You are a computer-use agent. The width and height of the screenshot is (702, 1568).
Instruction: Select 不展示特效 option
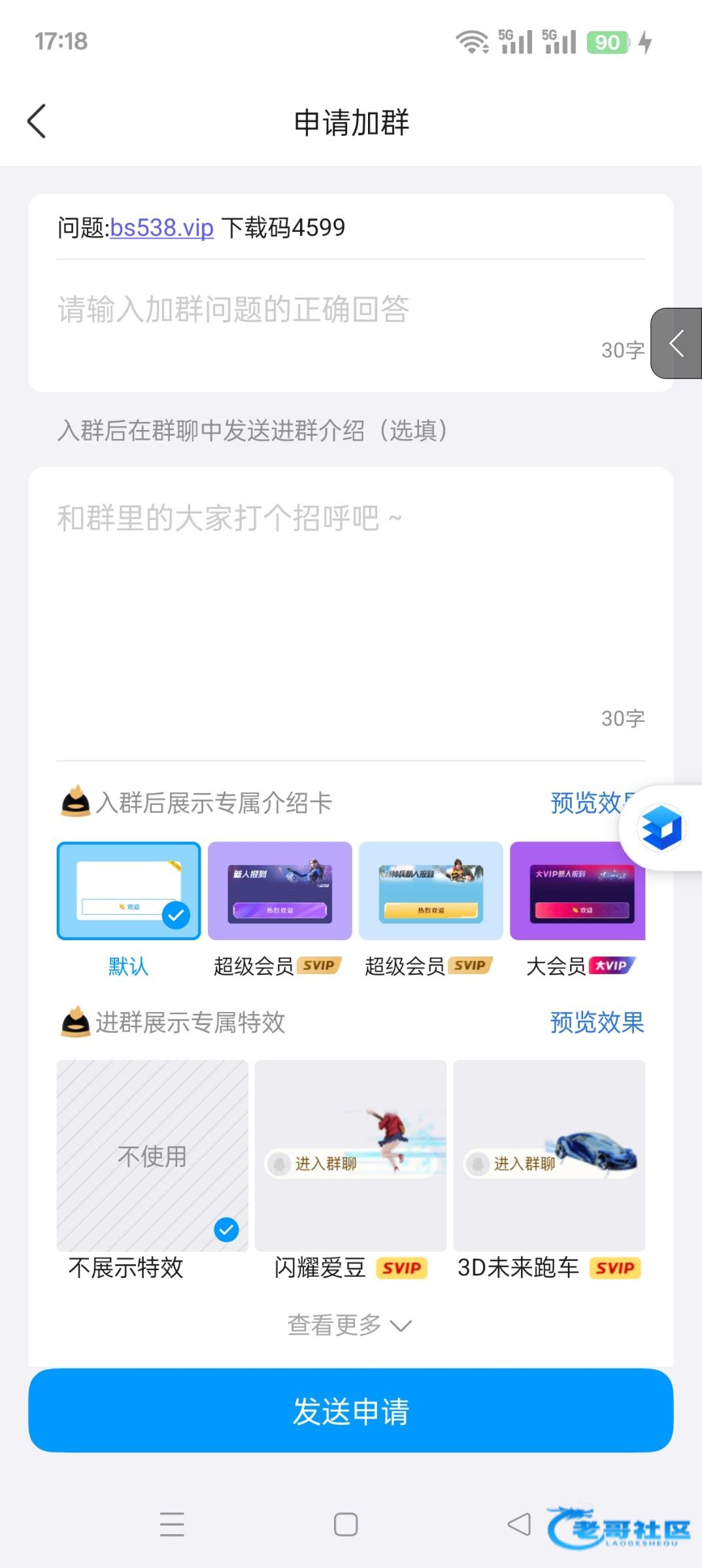[152, 1156]
